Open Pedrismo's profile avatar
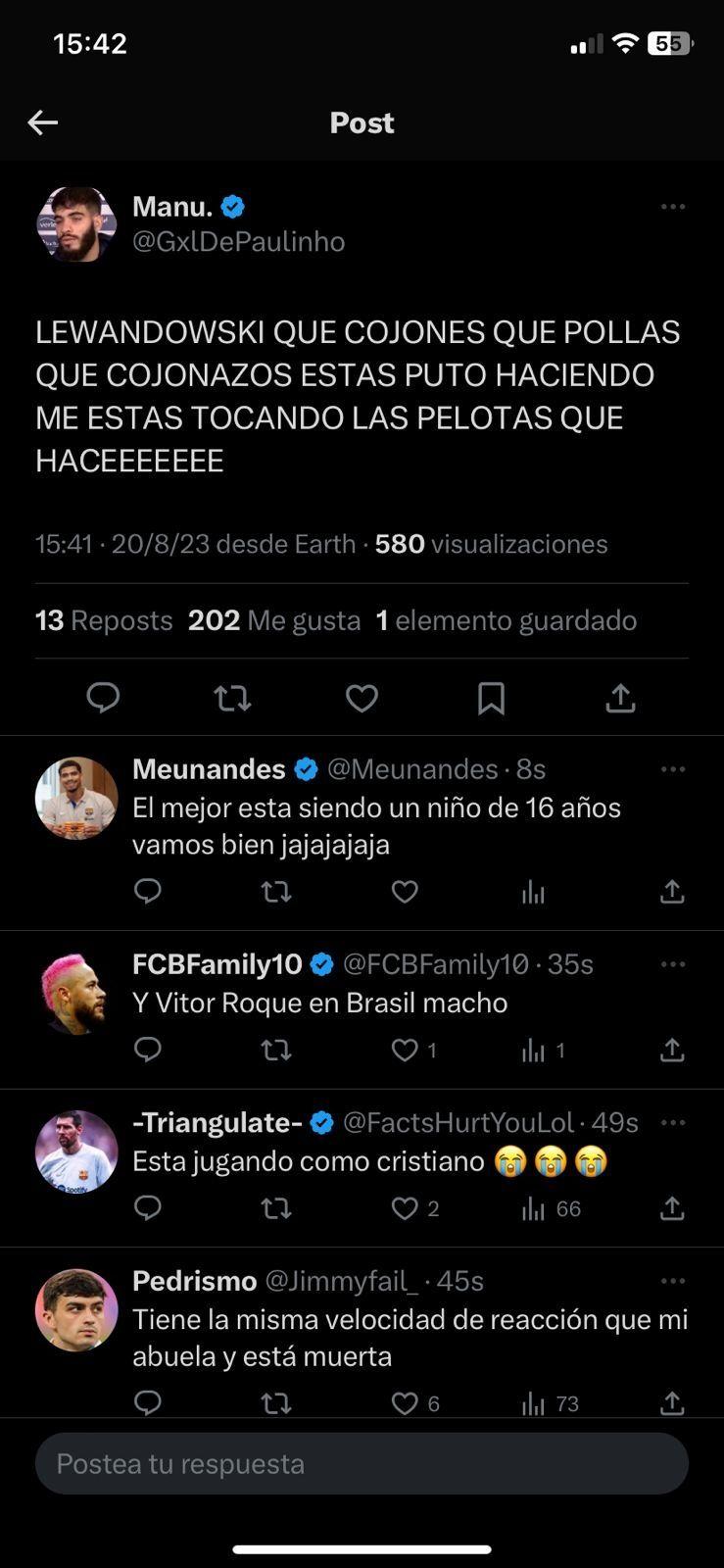This screenshot has width=724, height=1568. pyautogui.click(x=76, y=1310)
